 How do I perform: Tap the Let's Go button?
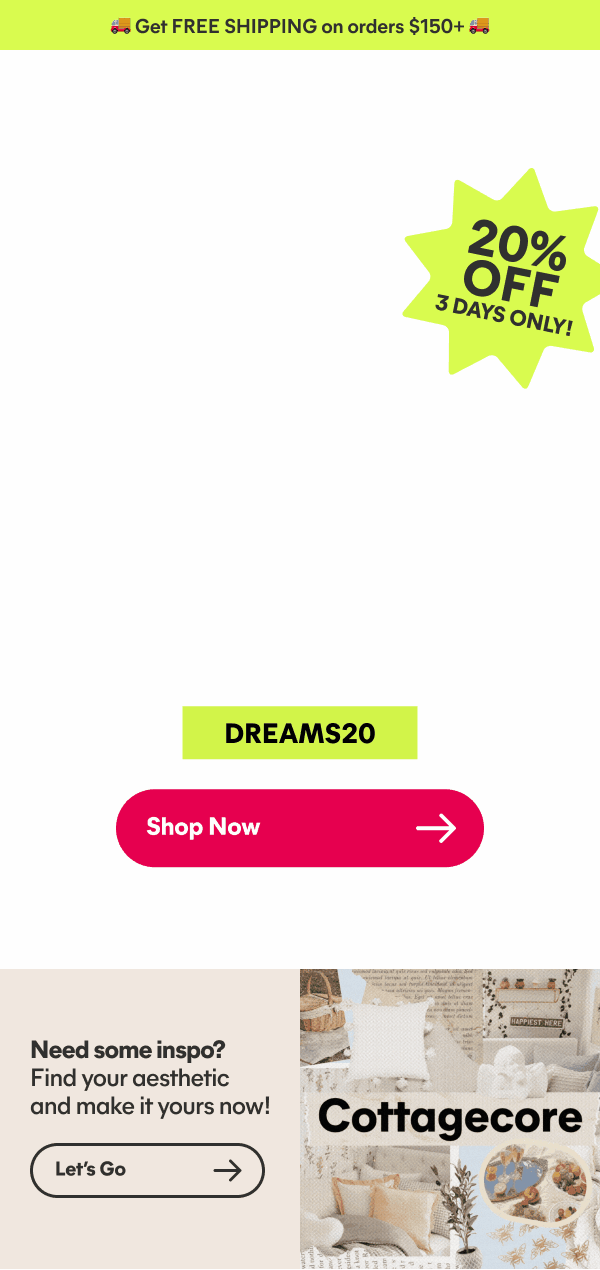[x=147, y=1170]
